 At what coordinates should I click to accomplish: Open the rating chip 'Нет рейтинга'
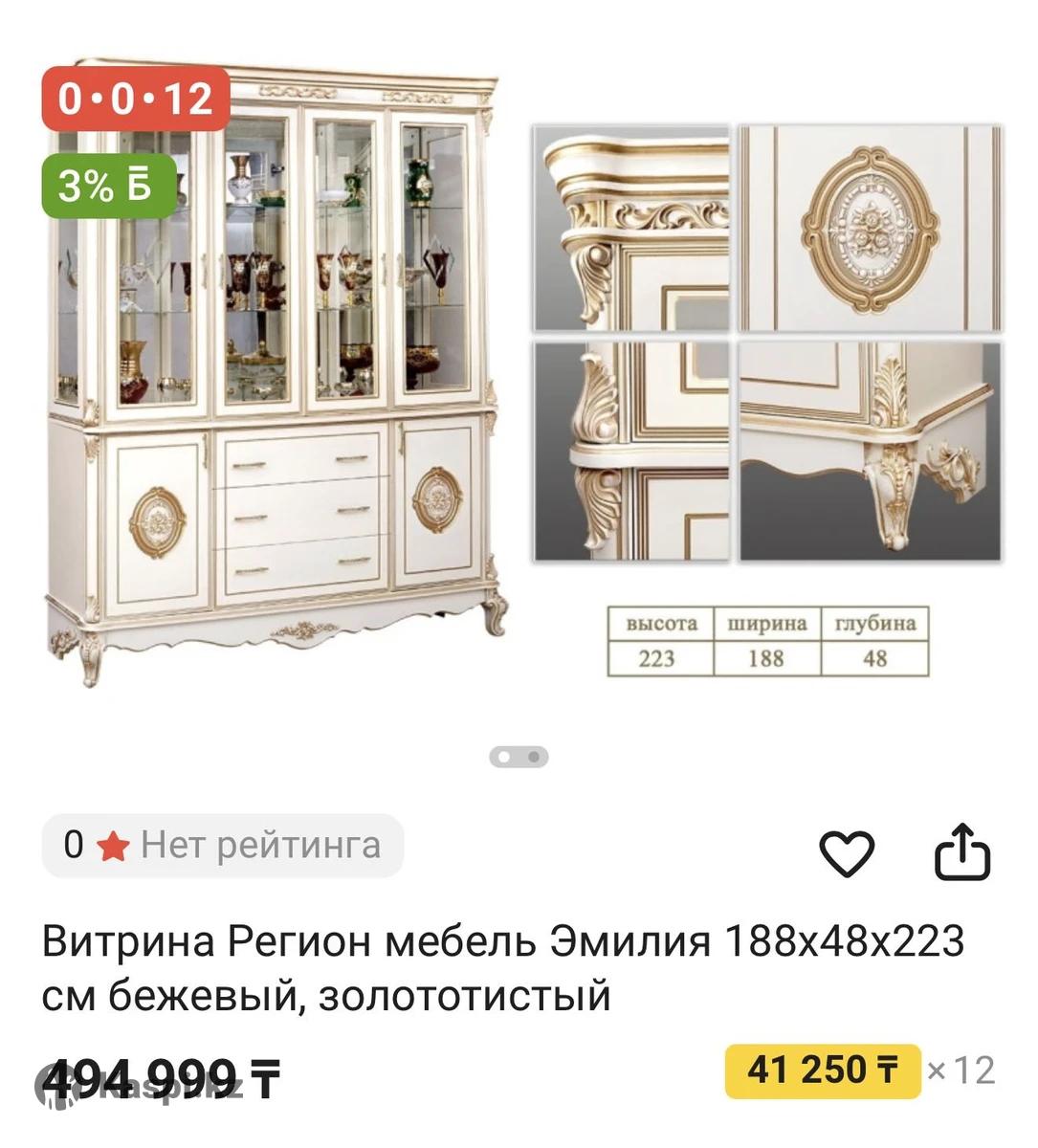223,846
